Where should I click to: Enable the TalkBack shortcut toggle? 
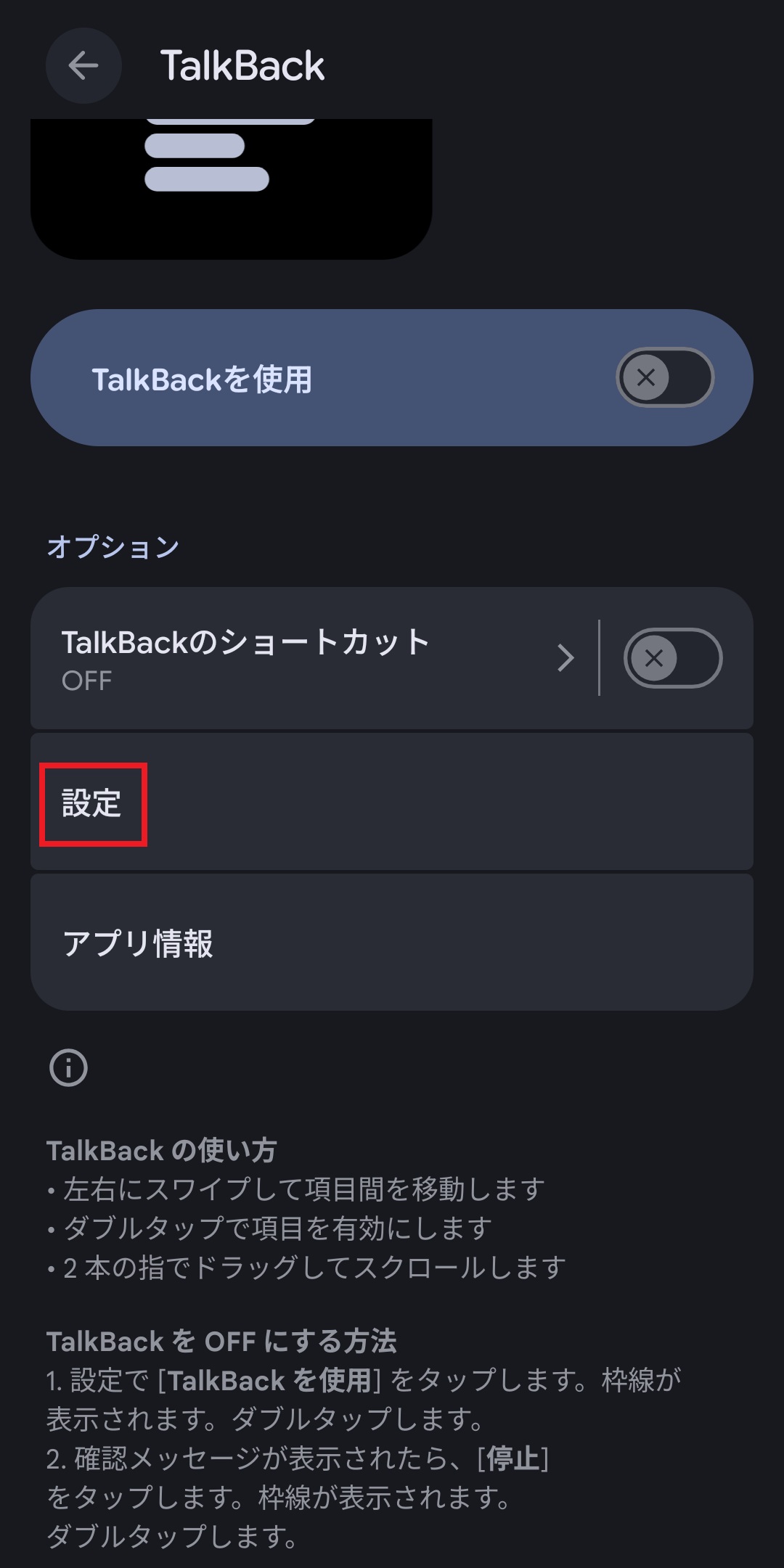point(672,658)
